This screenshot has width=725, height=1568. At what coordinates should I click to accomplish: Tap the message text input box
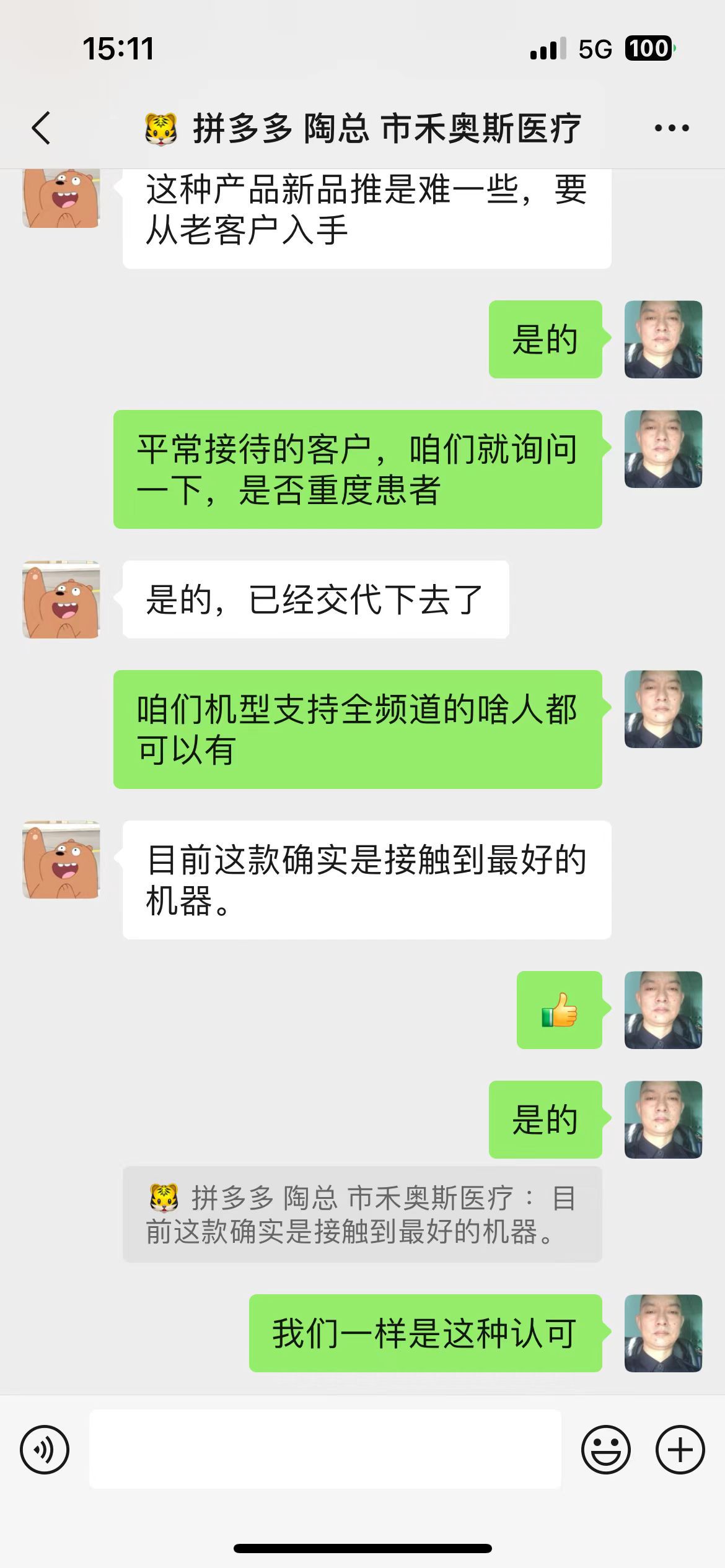pos(325,1449)
